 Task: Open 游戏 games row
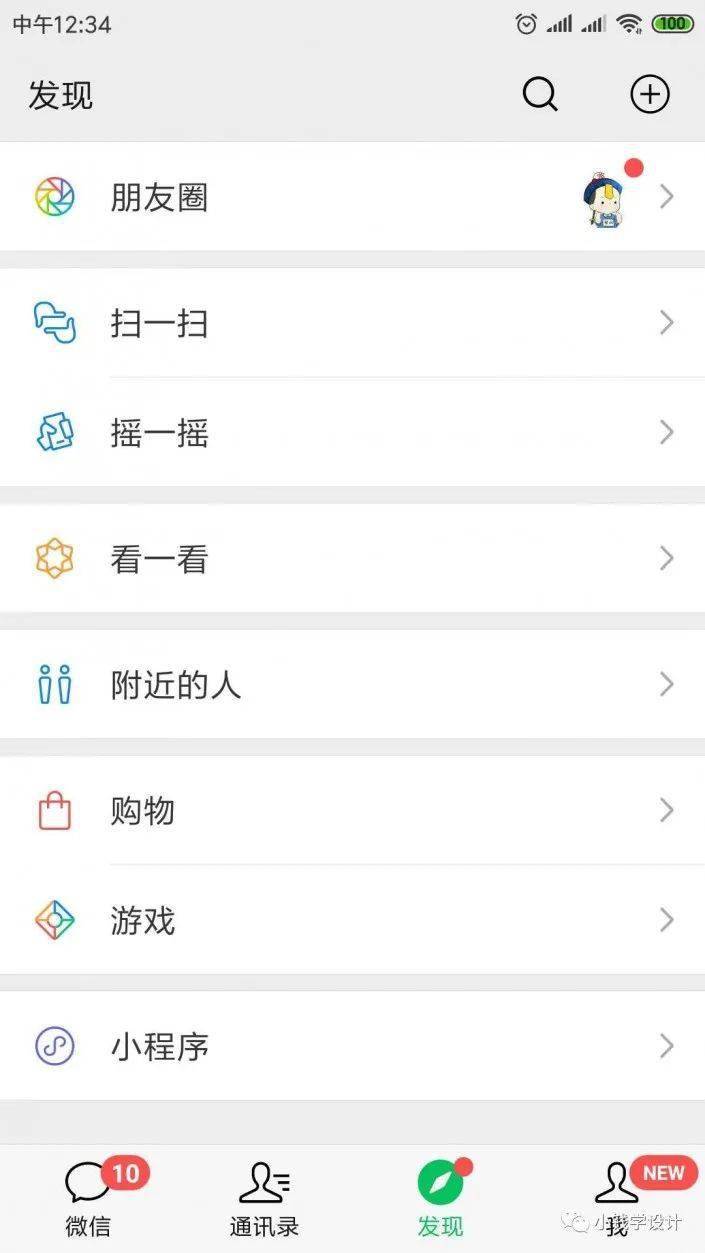coord(352,920)
